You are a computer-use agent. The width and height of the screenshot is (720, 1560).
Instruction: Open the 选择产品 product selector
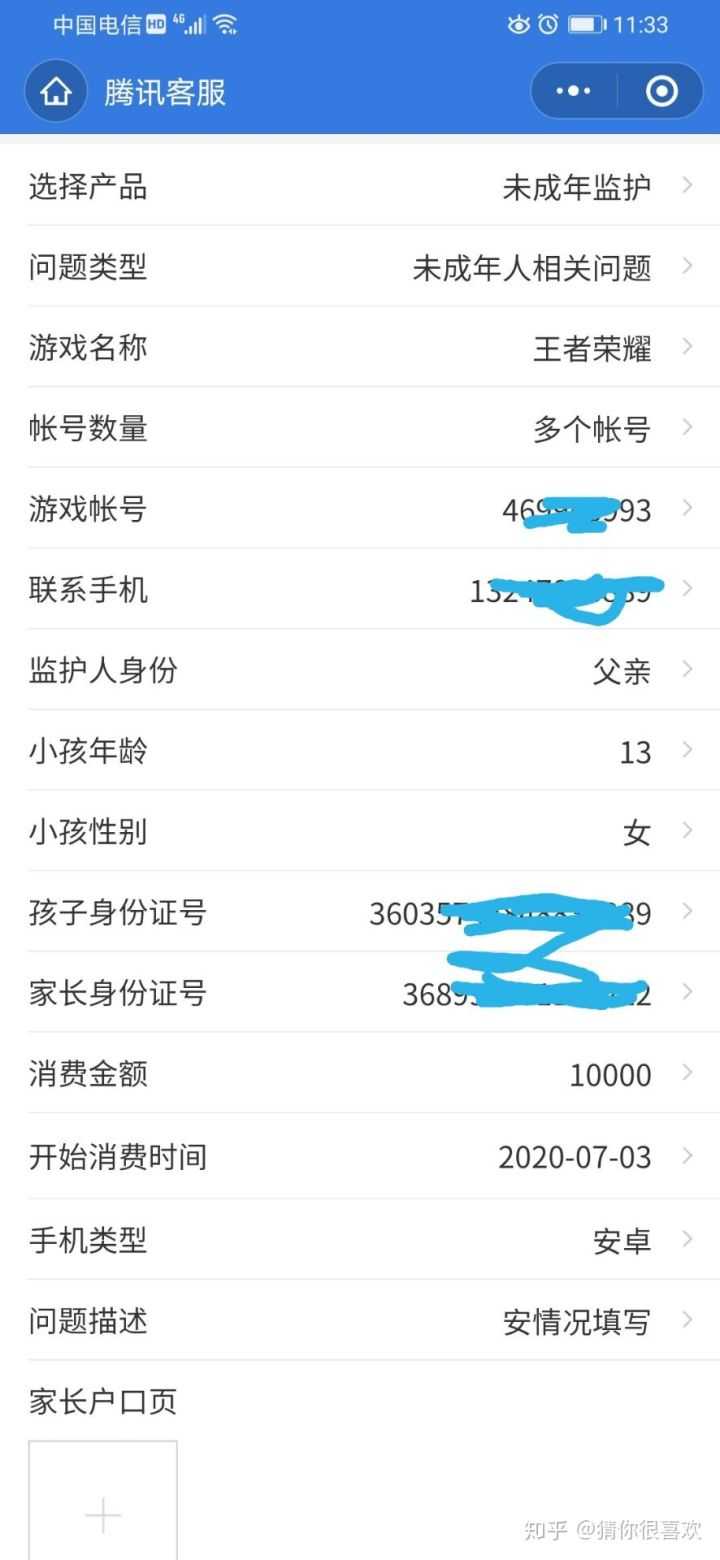pyautogui.click(x=360, y=186)
